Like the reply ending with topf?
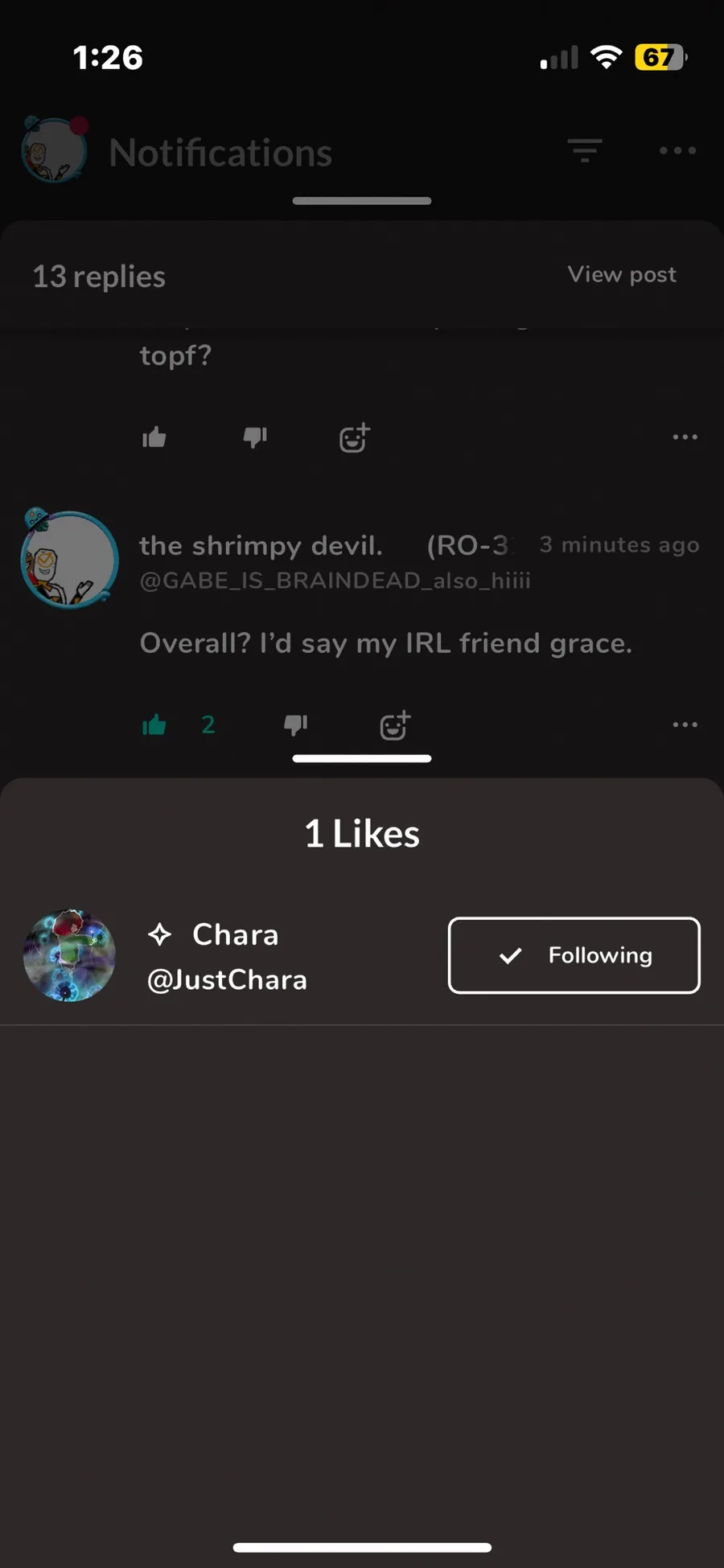This screenshot has width=724, height=1568. point(154,437)
